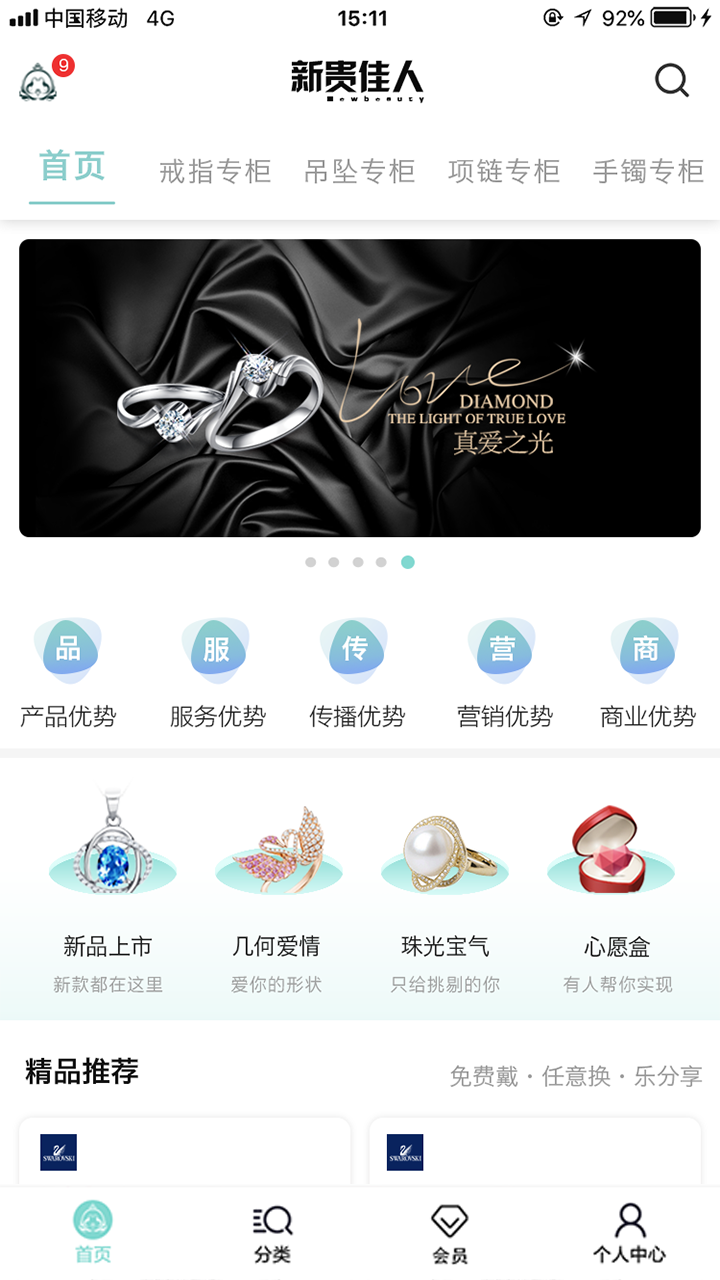Switch to the 戒指专柜 tab
This screenshot has height=1280, width=720.
tap(215, 171)
